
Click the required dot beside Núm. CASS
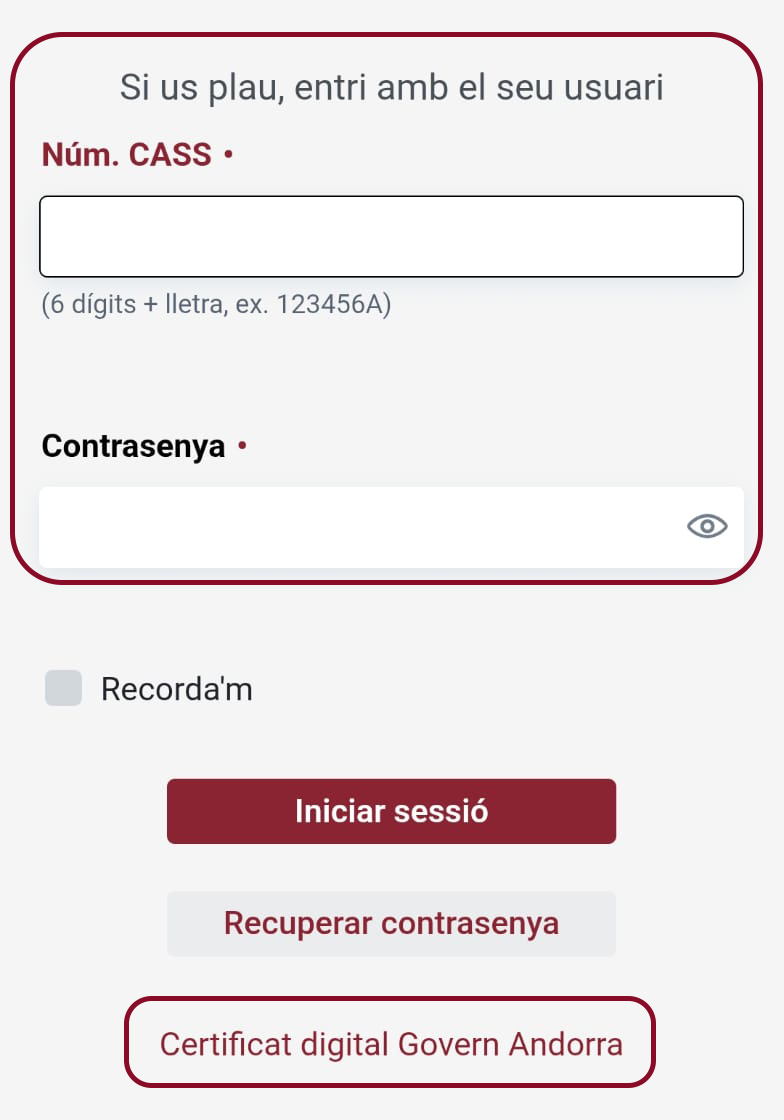(x=229, y=156)
